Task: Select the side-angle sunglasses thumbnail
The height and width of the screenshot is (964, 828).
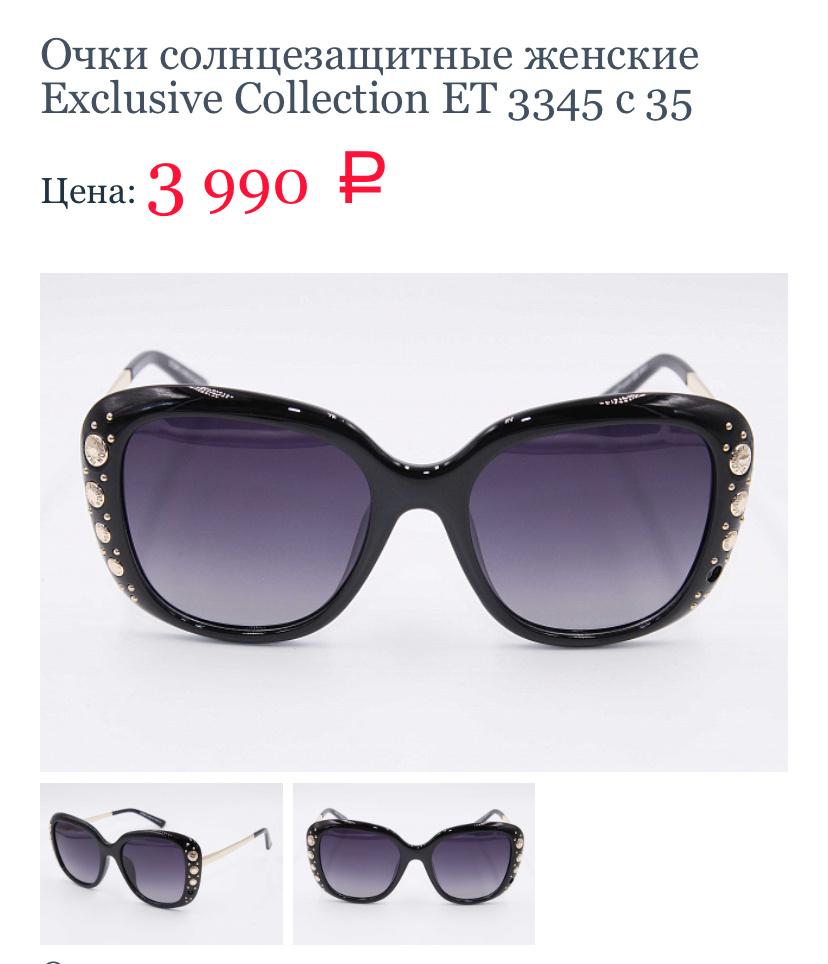Action: click(x=161, y=863)
